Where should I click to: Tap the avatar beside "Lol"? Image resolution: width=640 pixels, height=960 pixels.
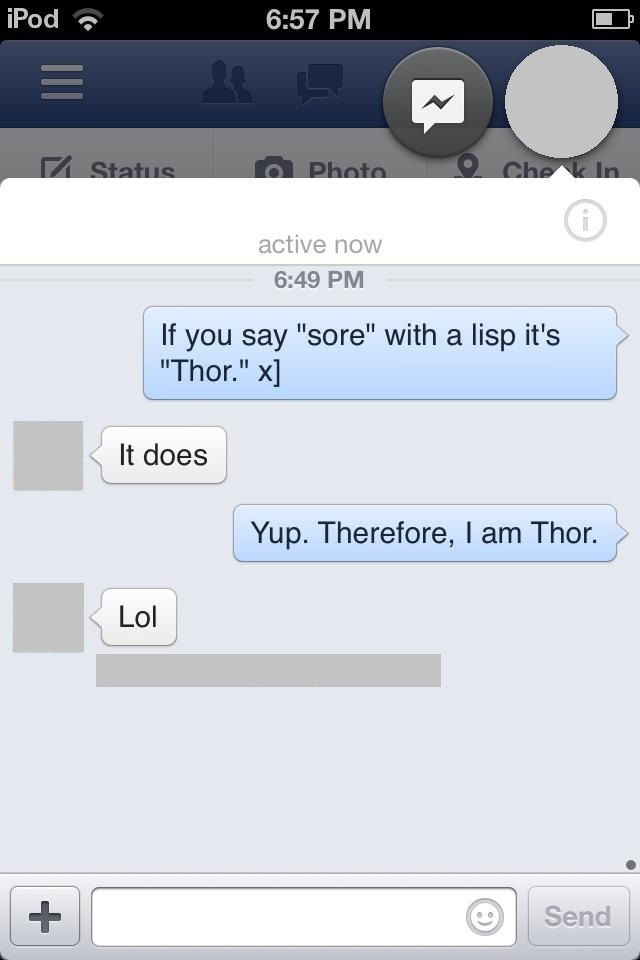point(48,618)
